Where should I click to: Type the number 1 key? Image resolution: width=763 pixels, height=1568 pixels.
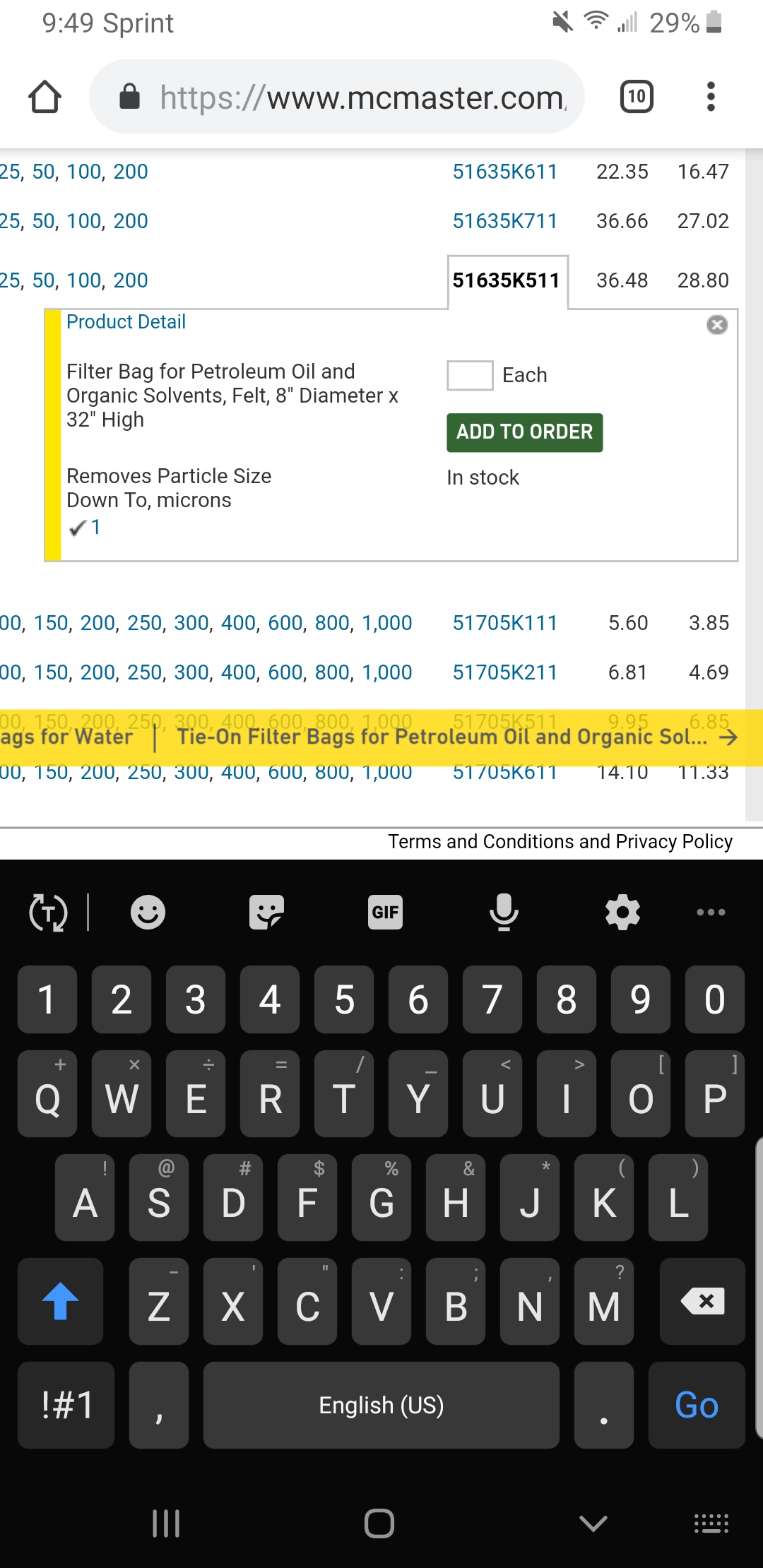47,999
